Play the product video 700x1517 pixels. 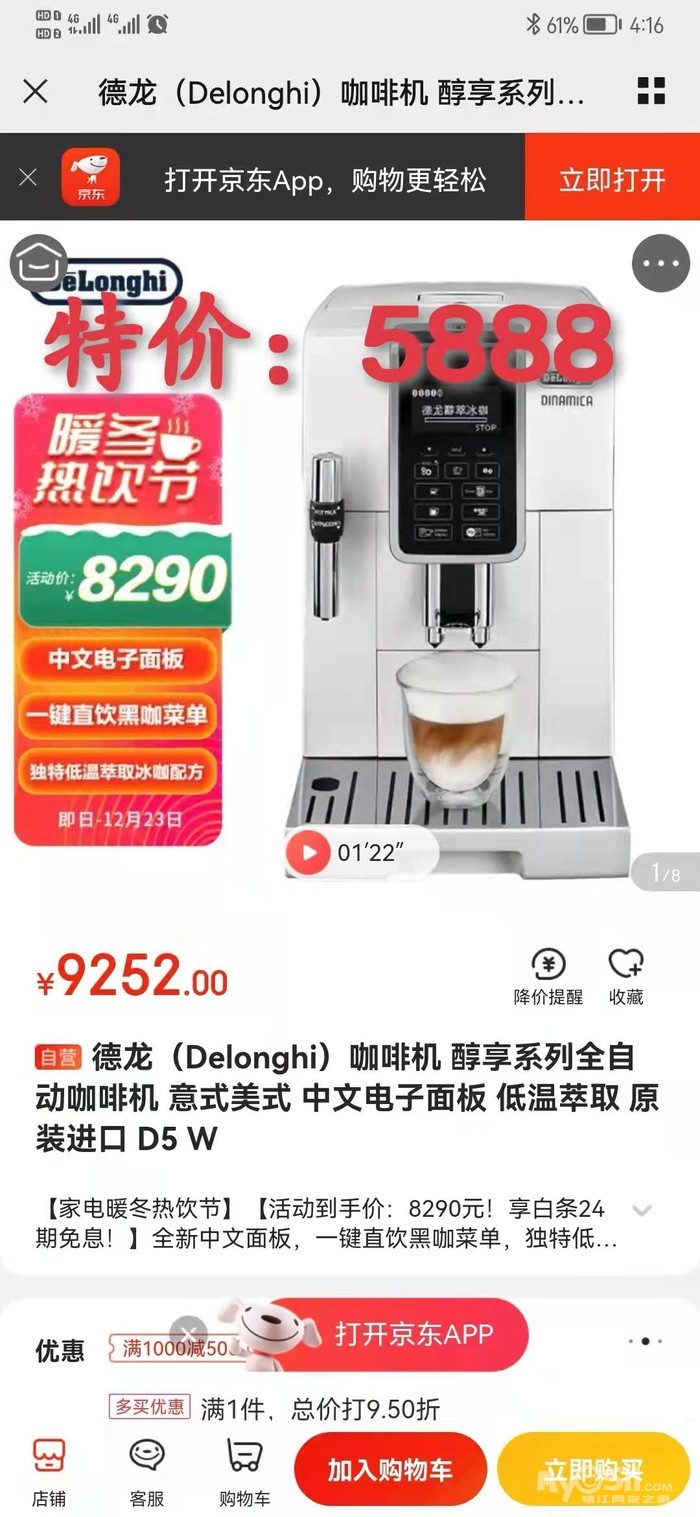(309, 853)
